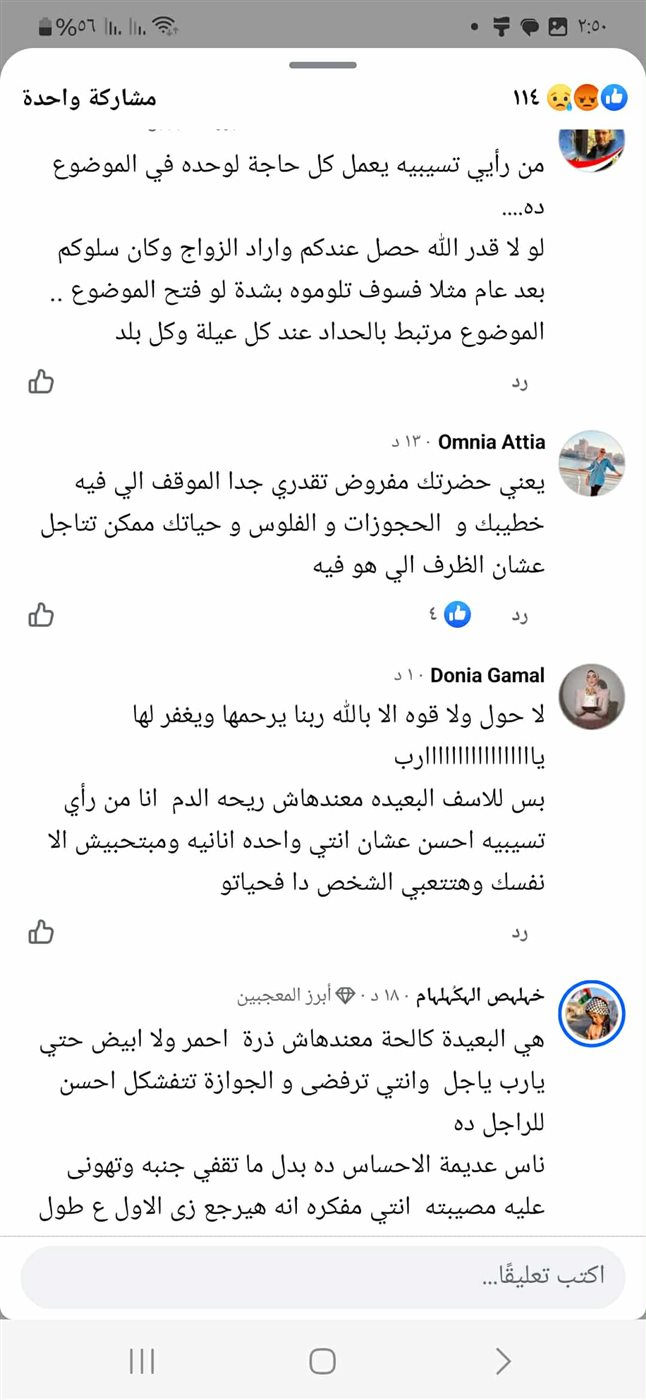646x1400 pixels.
Task: Reply to the first comment ending with وكل بلد
Action: [519, 382]
